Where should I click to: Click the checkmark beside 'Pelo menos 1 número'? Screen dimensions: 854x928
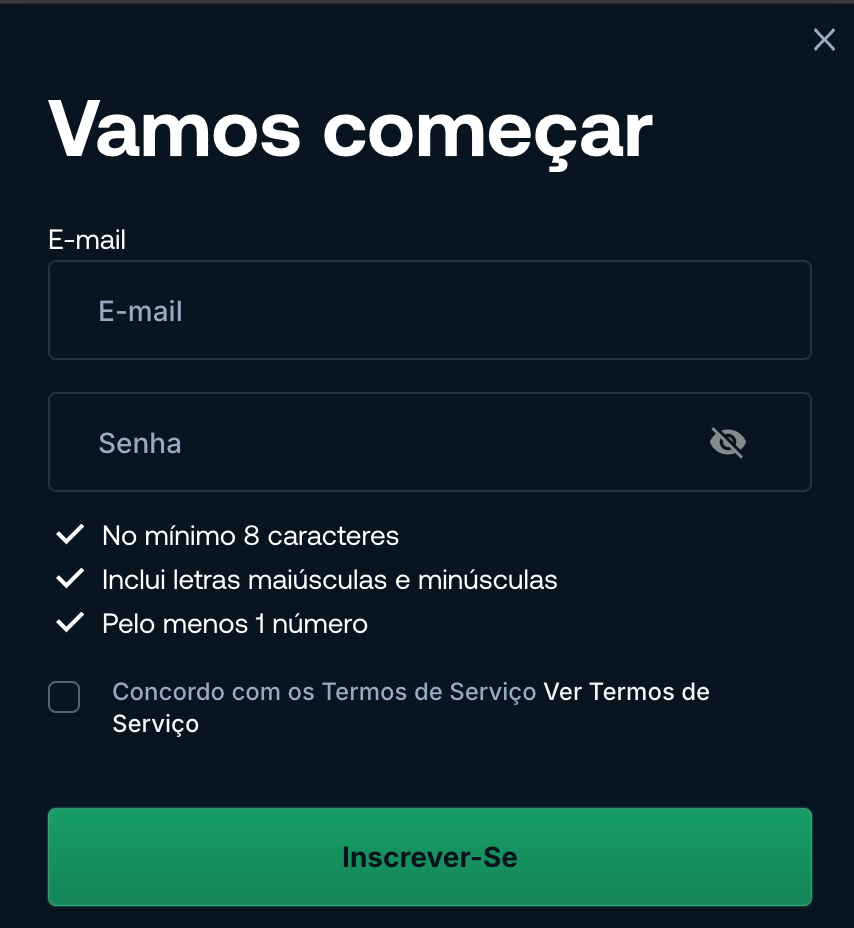(x=69, y=623)
